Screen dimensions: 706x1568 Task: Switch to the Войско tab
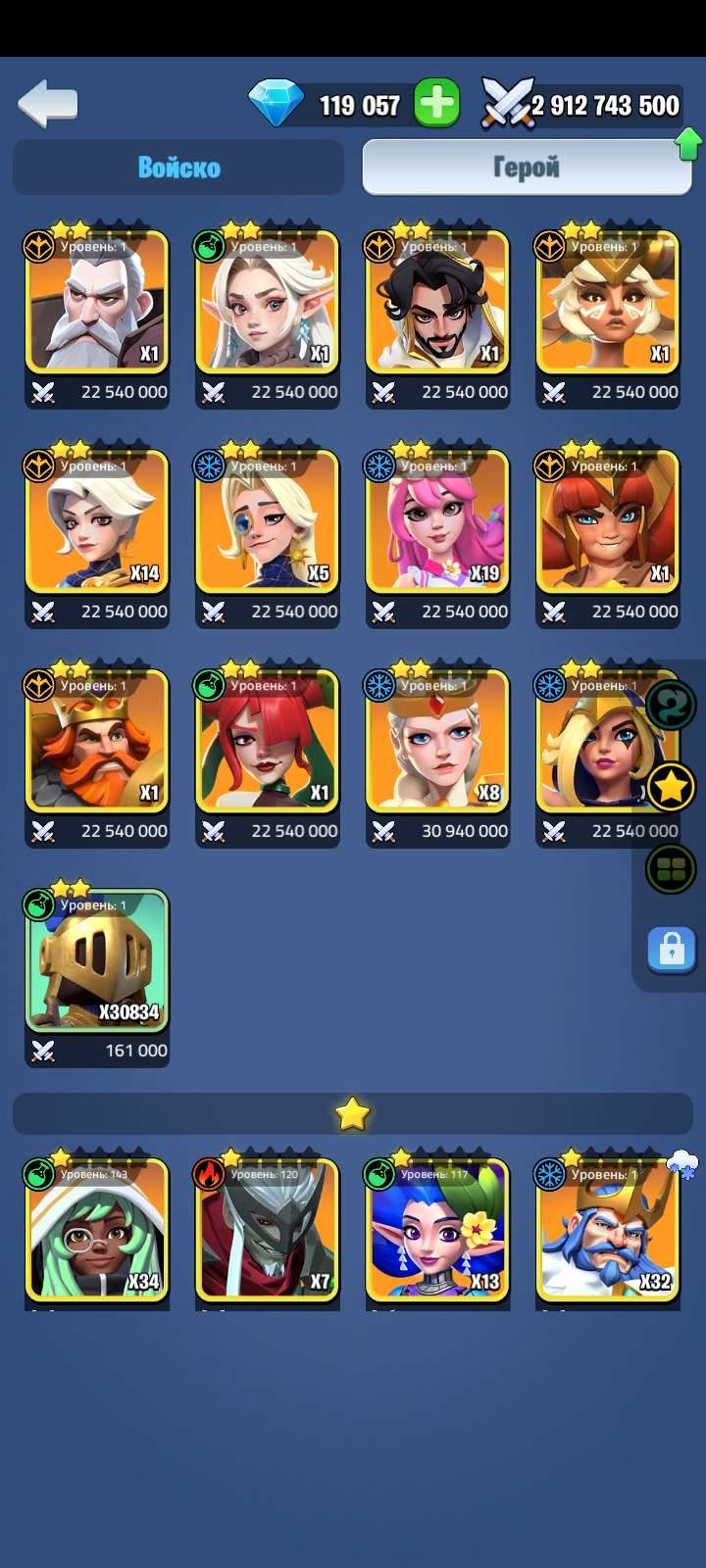(x=178, y=167)
